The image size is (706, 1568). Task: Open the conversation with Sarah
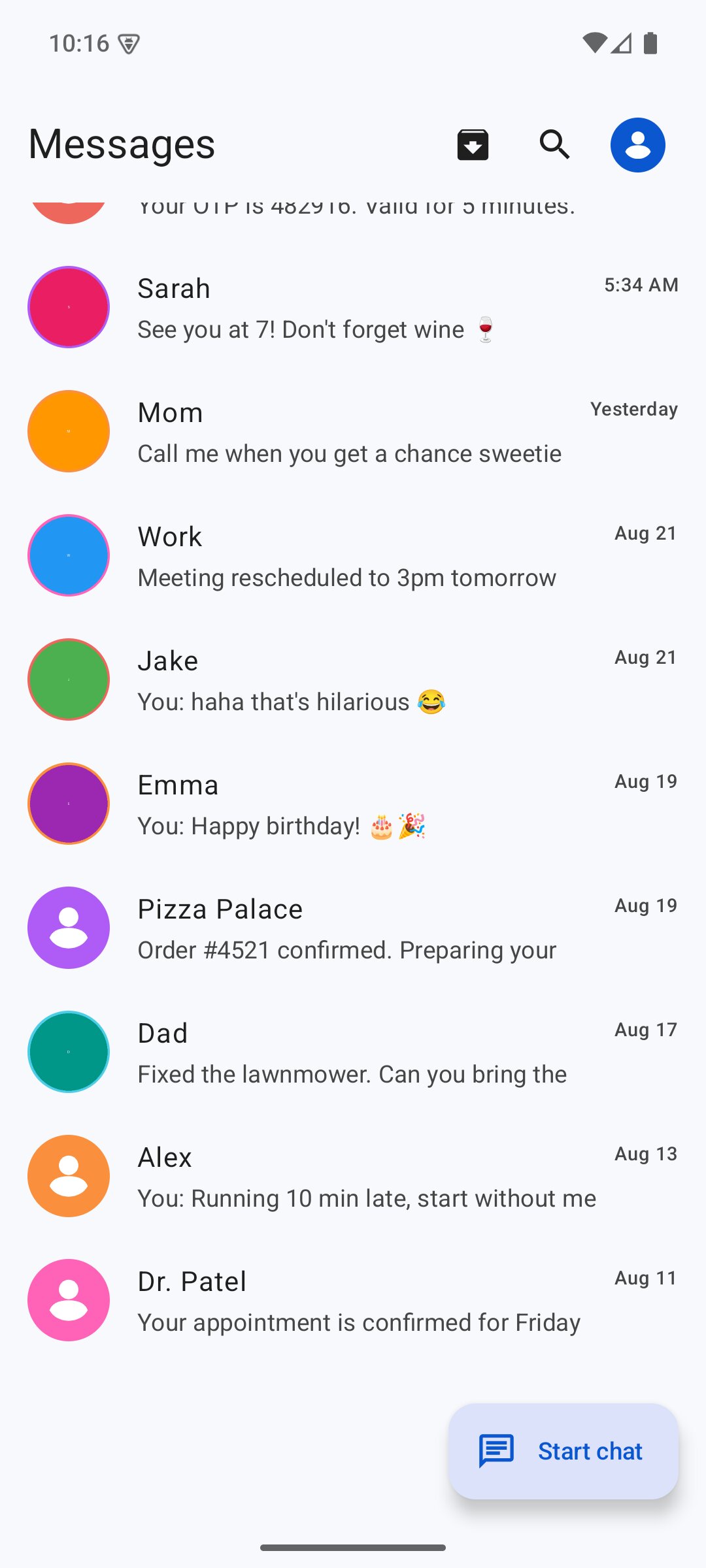click(x=353, y=307)
